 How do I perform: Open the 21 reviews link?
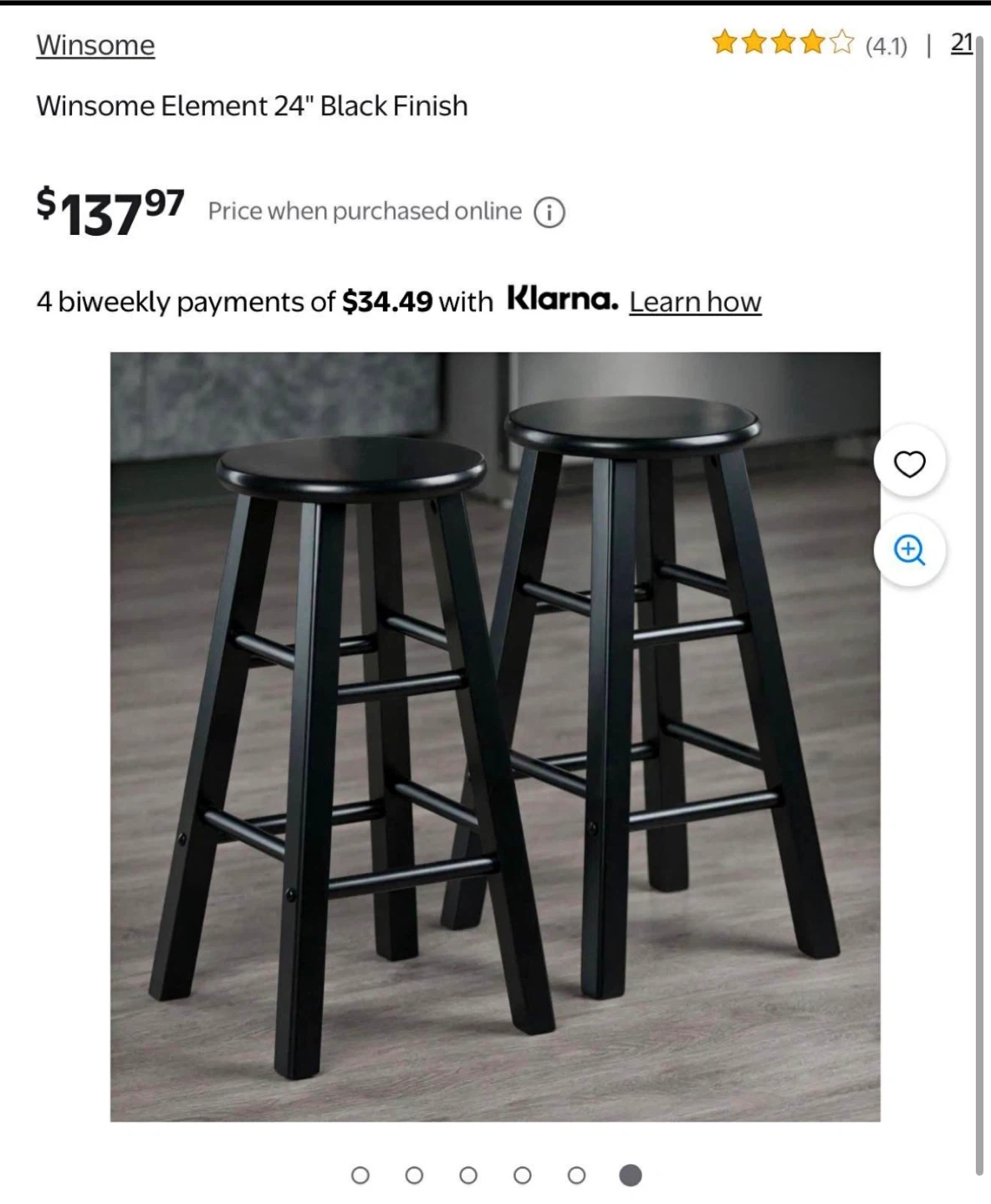pos(962,43)
